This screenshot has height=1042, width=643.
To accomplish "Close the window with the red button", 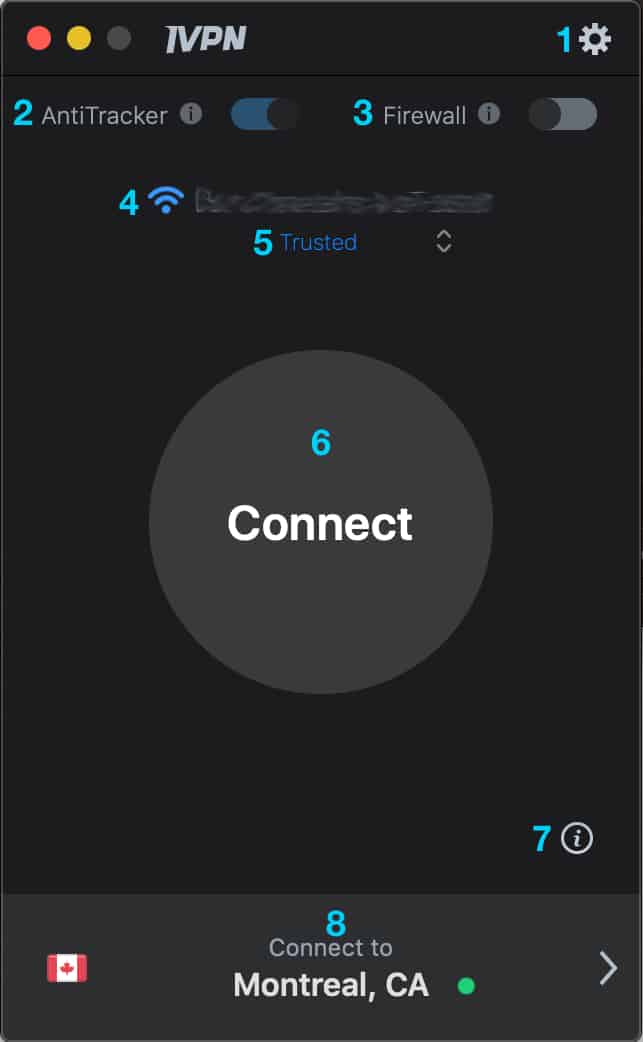I will click(39, 39).
